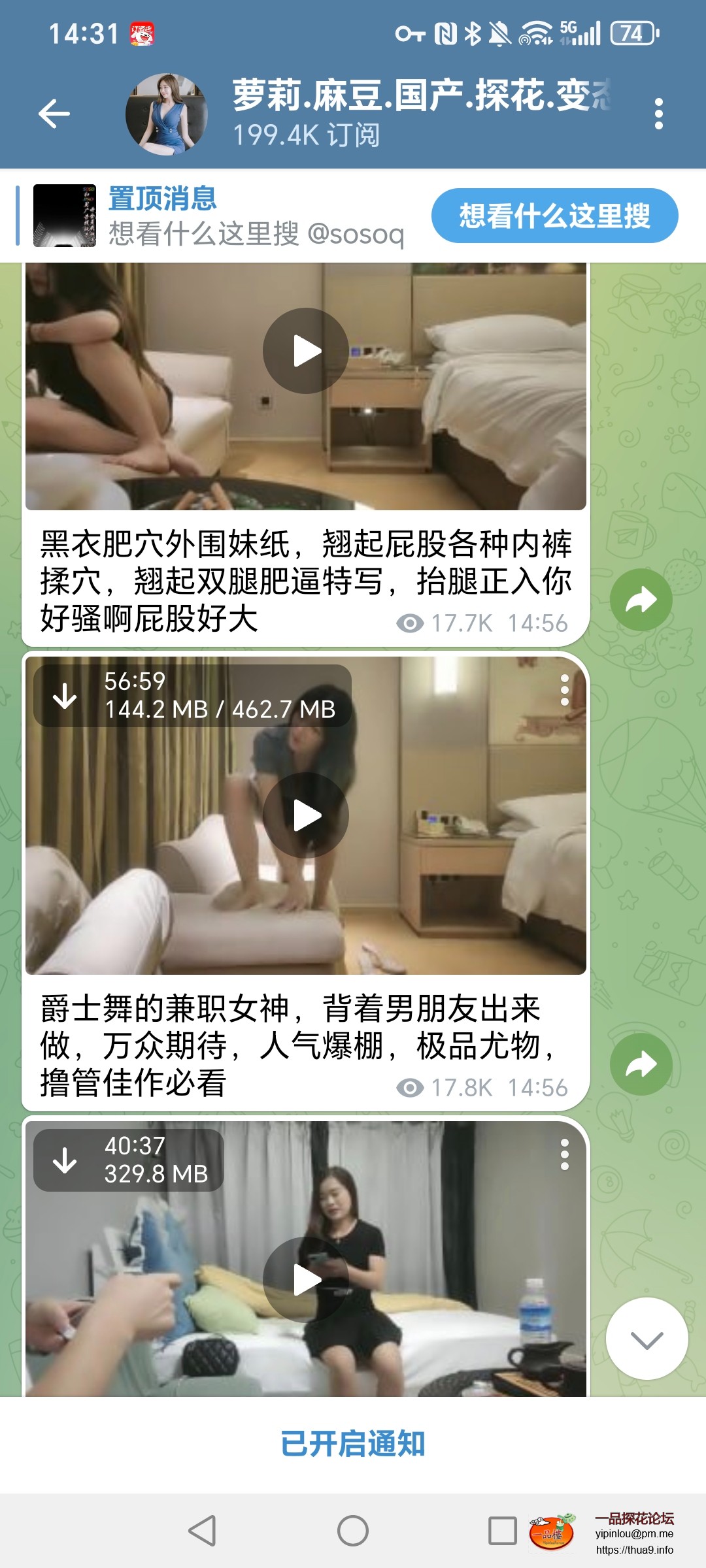Download the 40:37 video of 329.8 MB
Screen dimensions: 706x1568
(65, 1160)
